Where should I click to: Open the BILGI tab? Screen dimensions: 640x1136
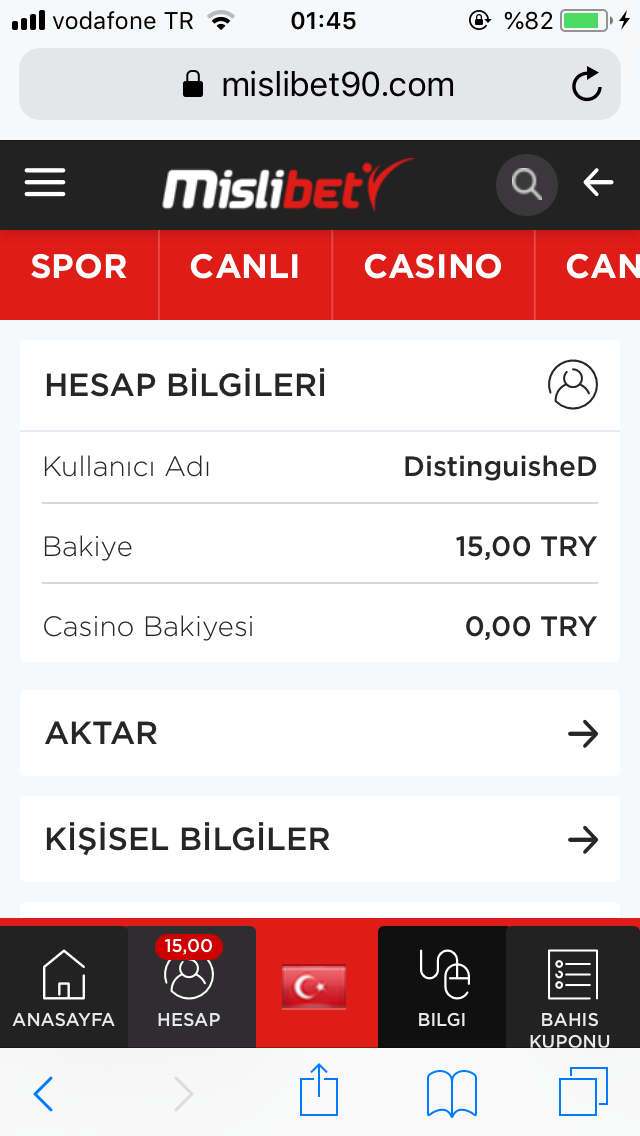click(442, 987)
